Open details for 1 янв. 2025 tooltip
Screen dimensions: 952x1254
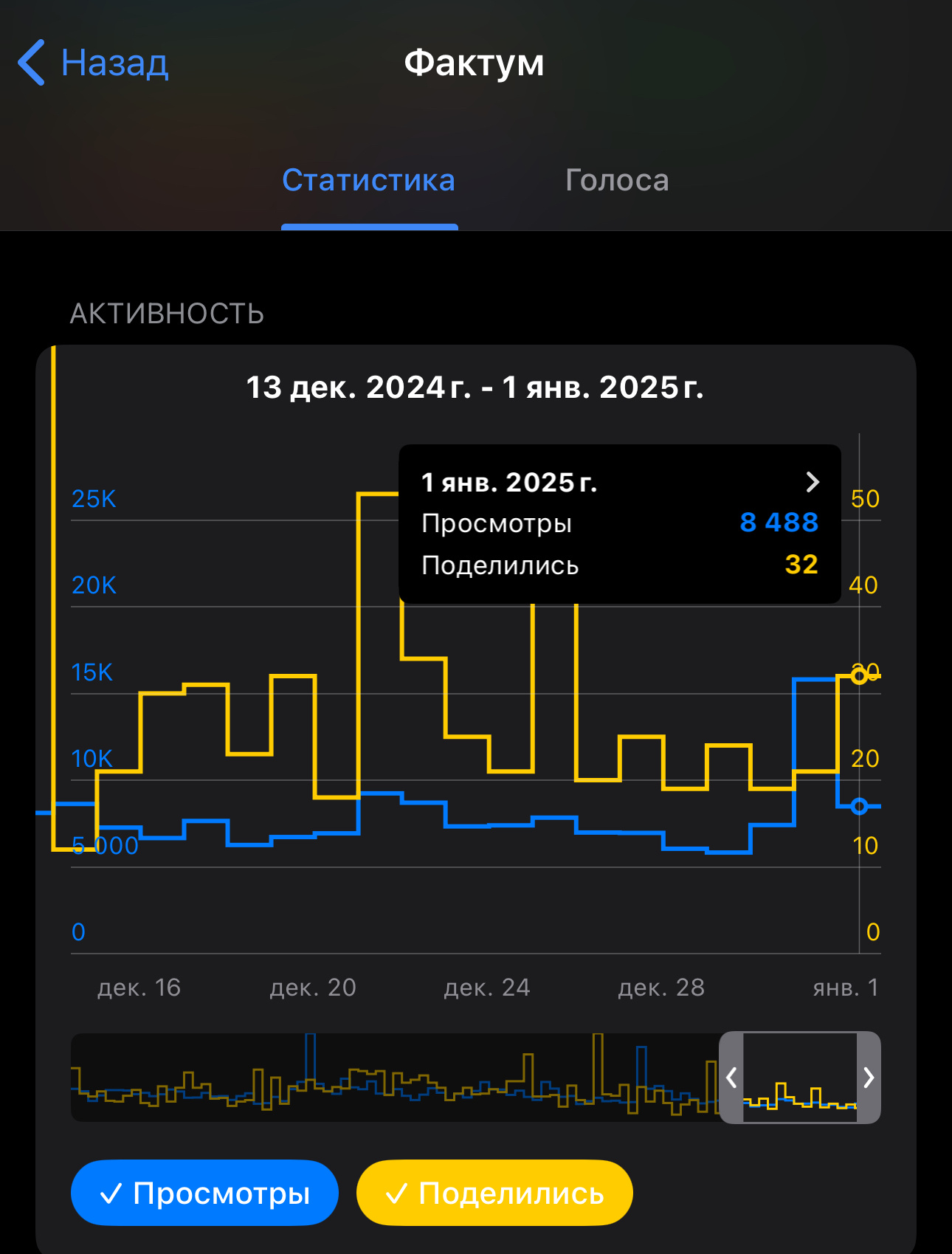pyautogui.click(x=812, y=483)
